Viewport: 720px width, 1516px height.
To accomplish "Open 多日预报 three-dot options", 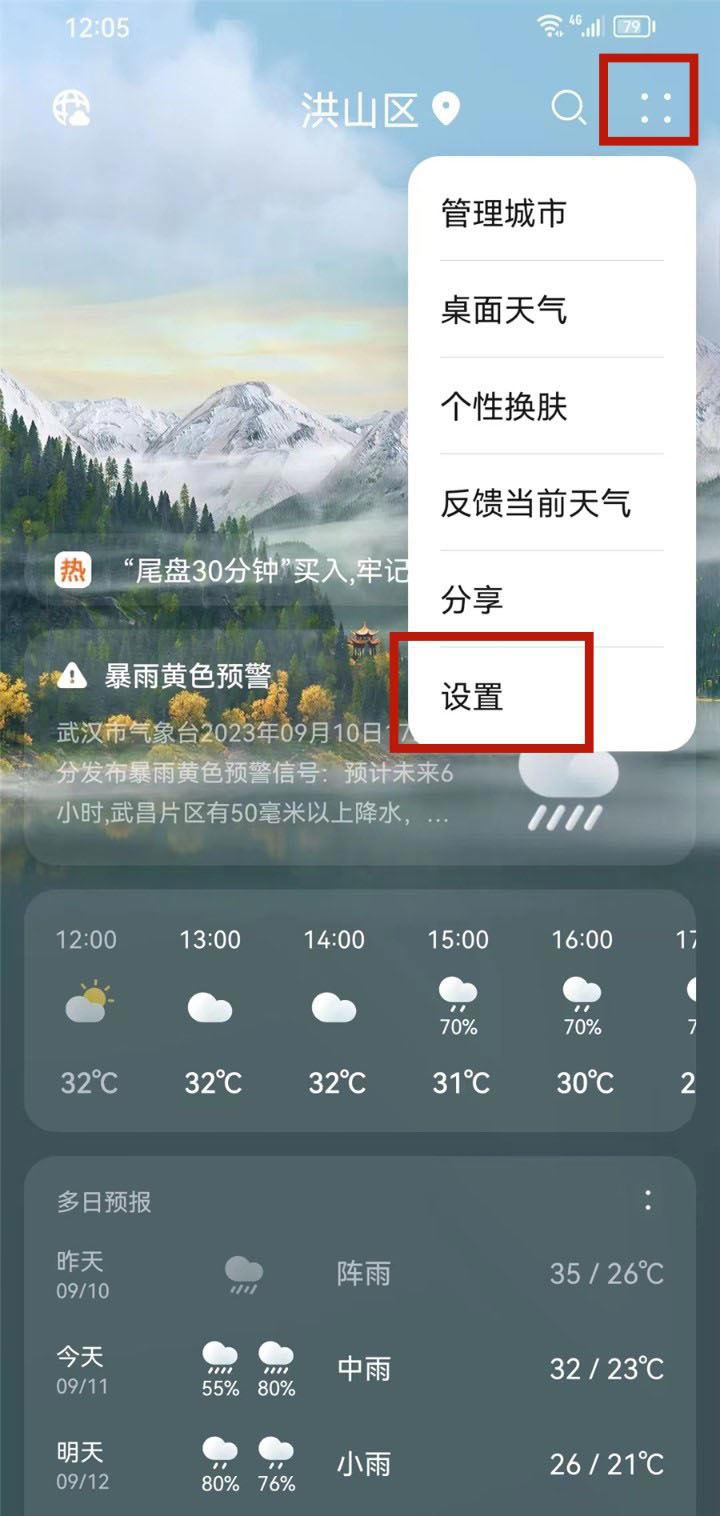I will point(649,1200).
